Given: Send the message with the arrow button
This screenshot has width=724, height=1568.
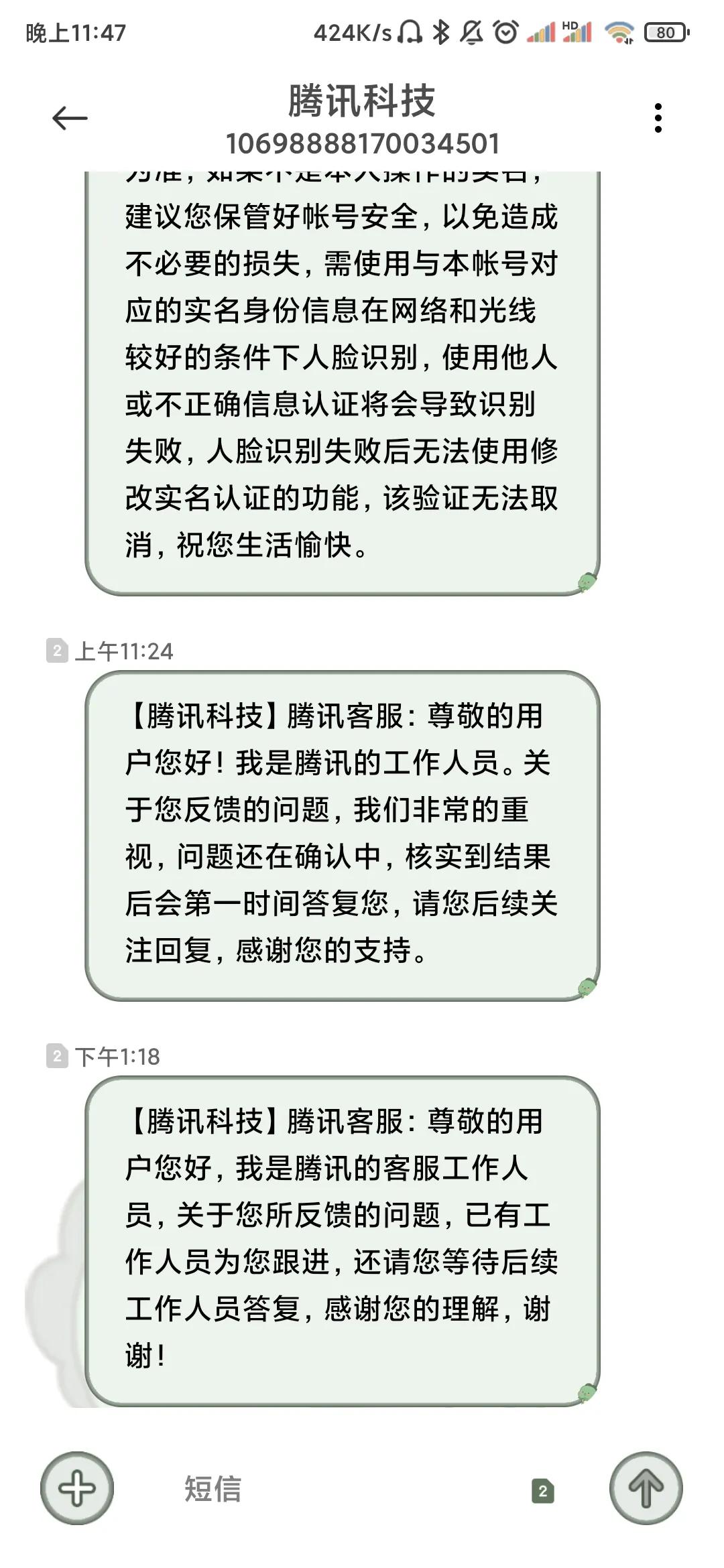Looking at the screenshot, I should 646,1489.
